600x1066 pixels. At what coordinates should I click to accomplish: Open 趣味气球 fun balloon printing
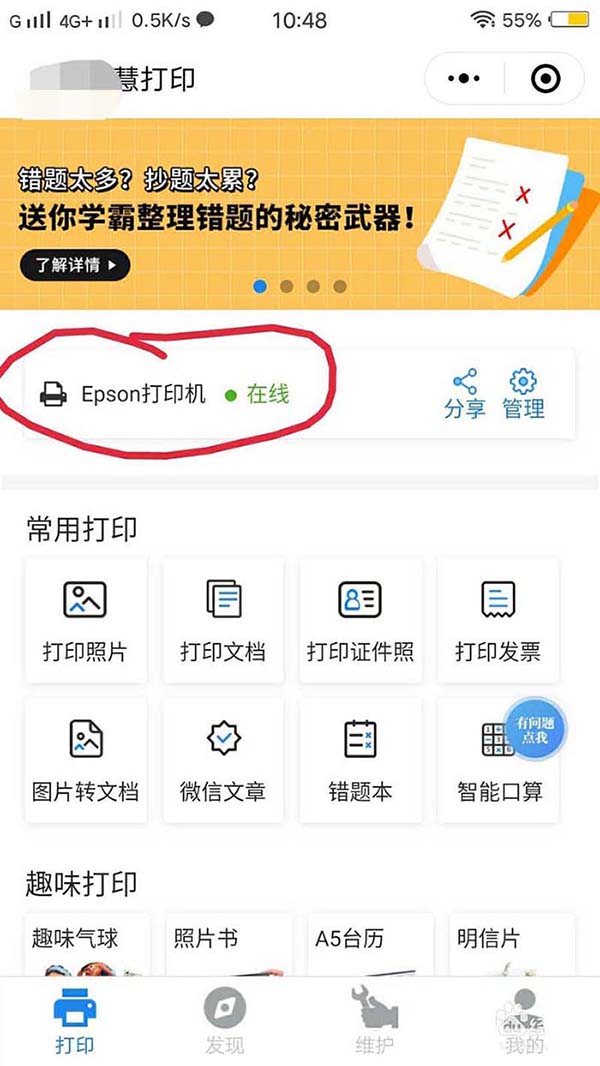(x=85, y=945)
